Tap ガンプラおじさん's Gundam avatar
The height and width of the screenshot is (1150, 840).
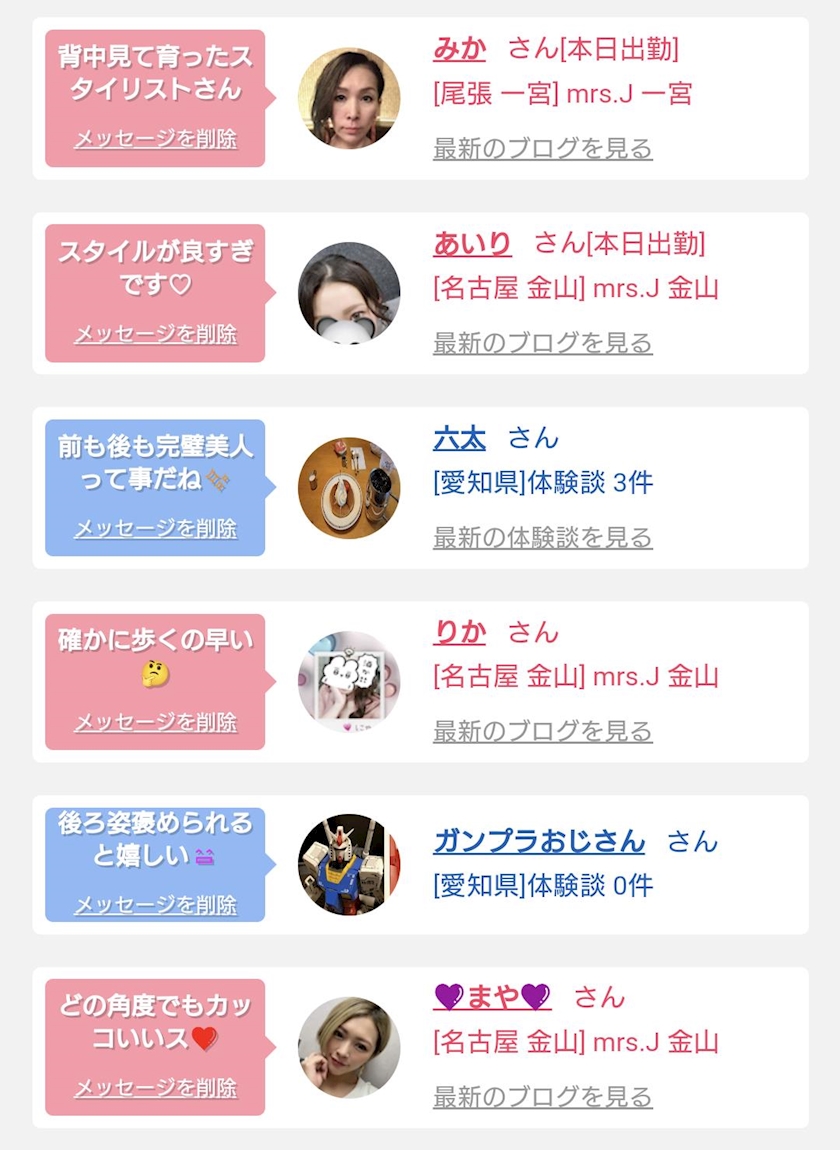pos(349,864)
